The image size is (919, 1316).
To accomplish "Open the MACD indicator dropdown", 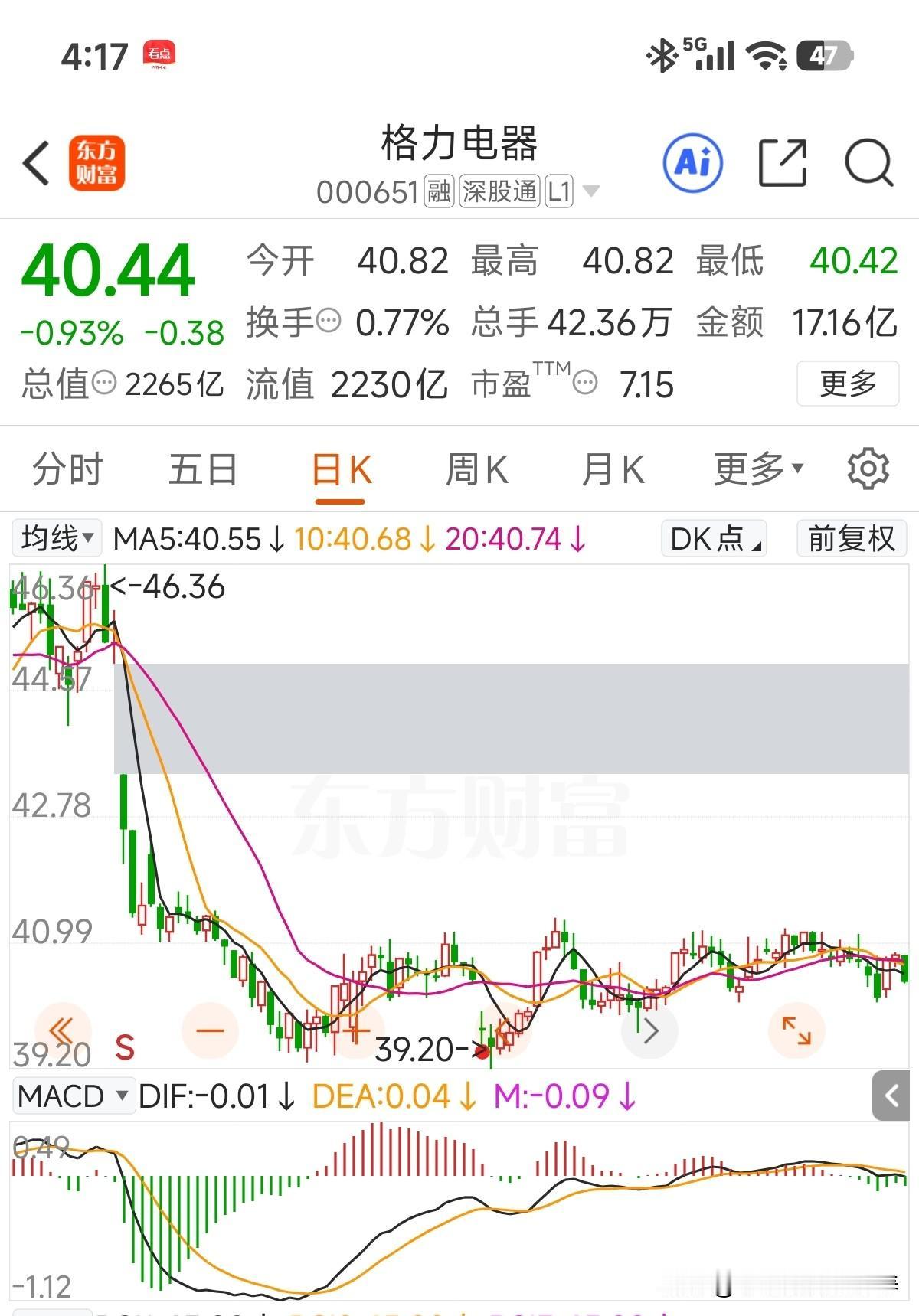I will click(x=73, y=1096).
